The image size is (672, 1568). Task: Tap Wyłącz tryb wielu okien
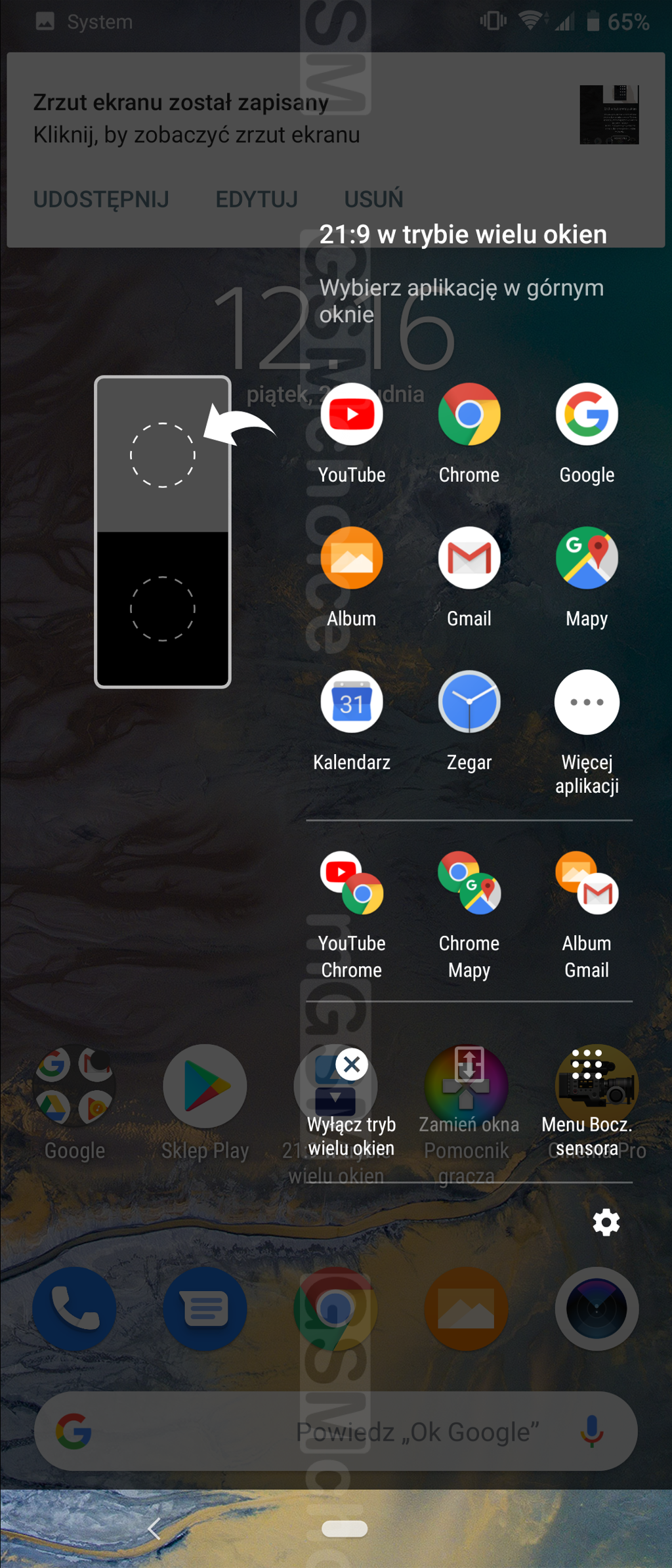tap(351, 1103)
